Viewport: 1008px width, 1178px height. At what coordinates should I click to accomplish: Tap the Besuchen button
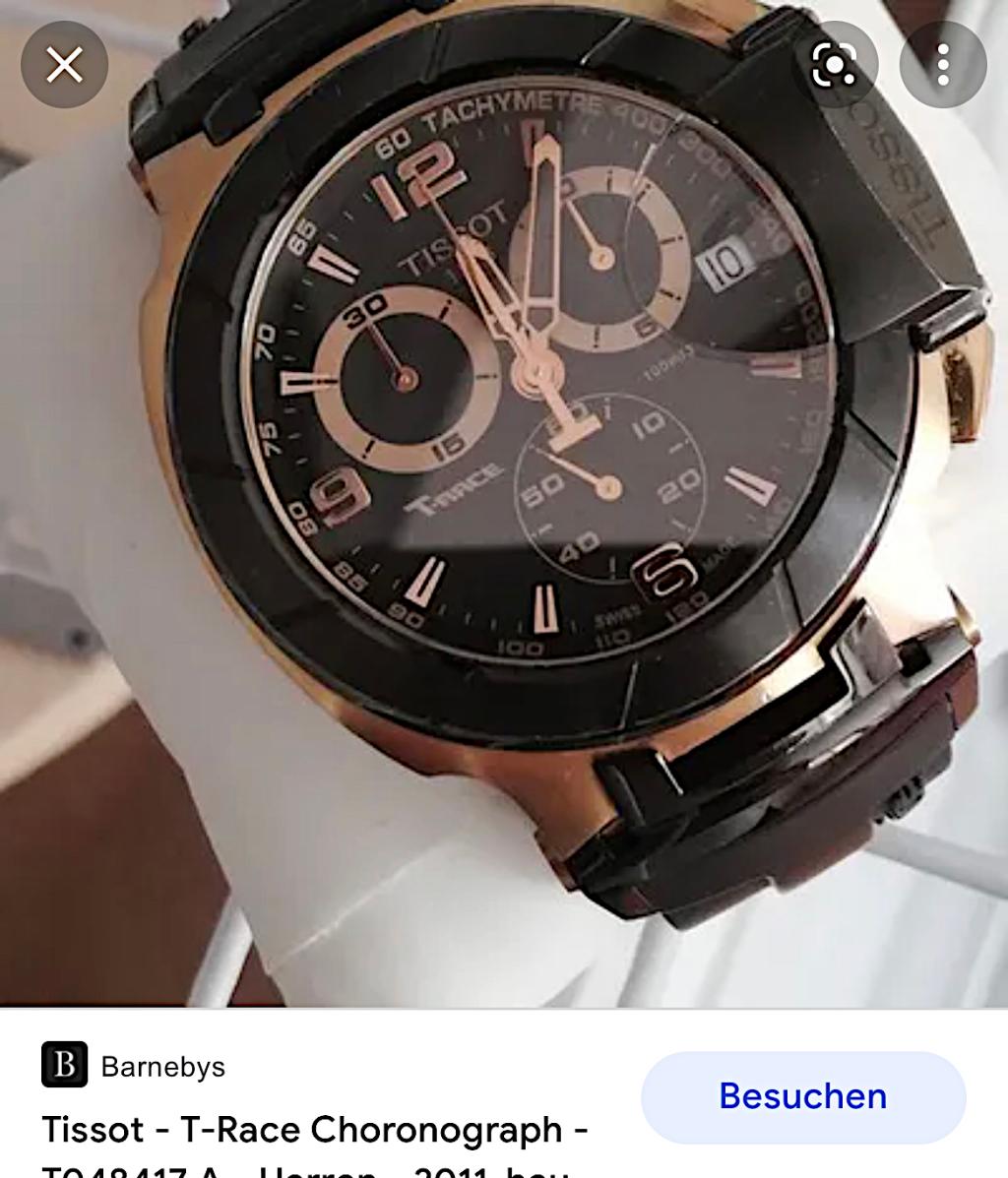tap(802, 1096)
